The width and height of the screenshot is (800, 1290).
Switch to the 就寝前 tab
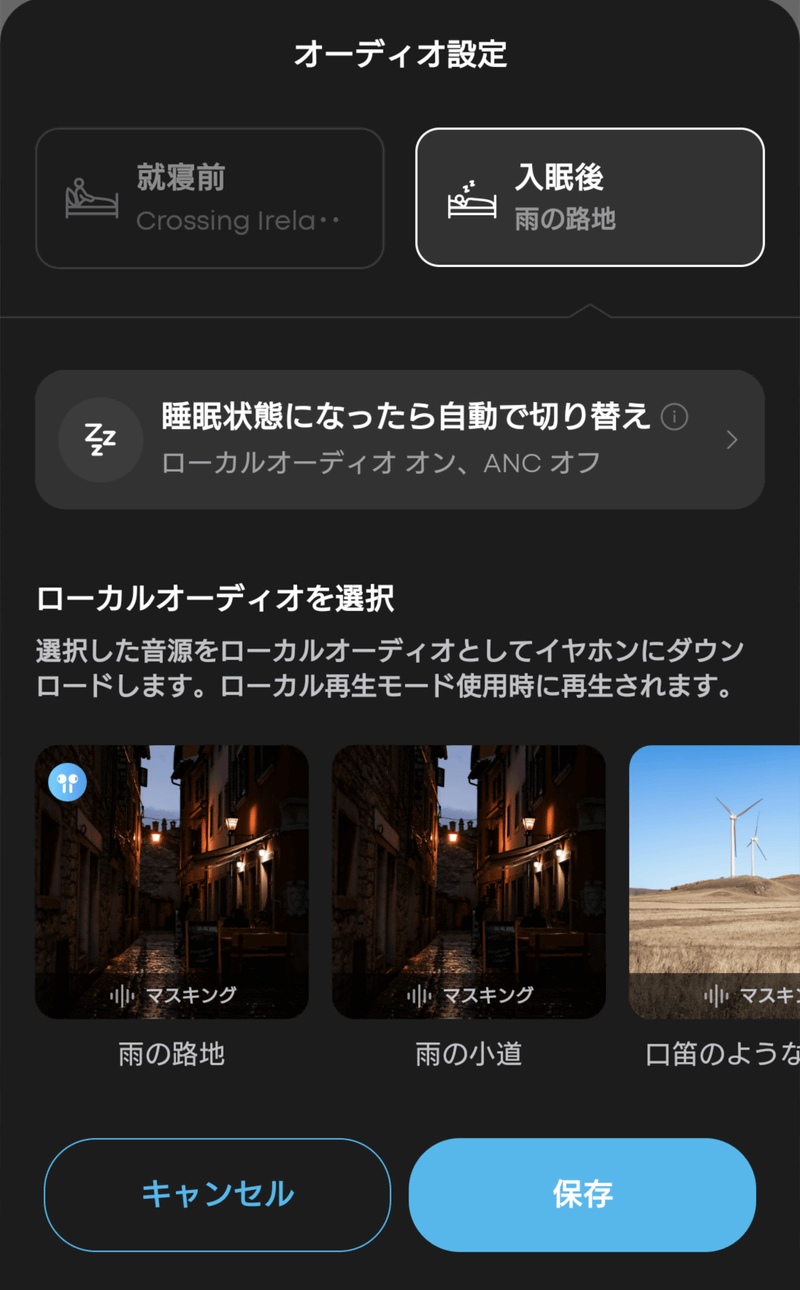point(210,198)
